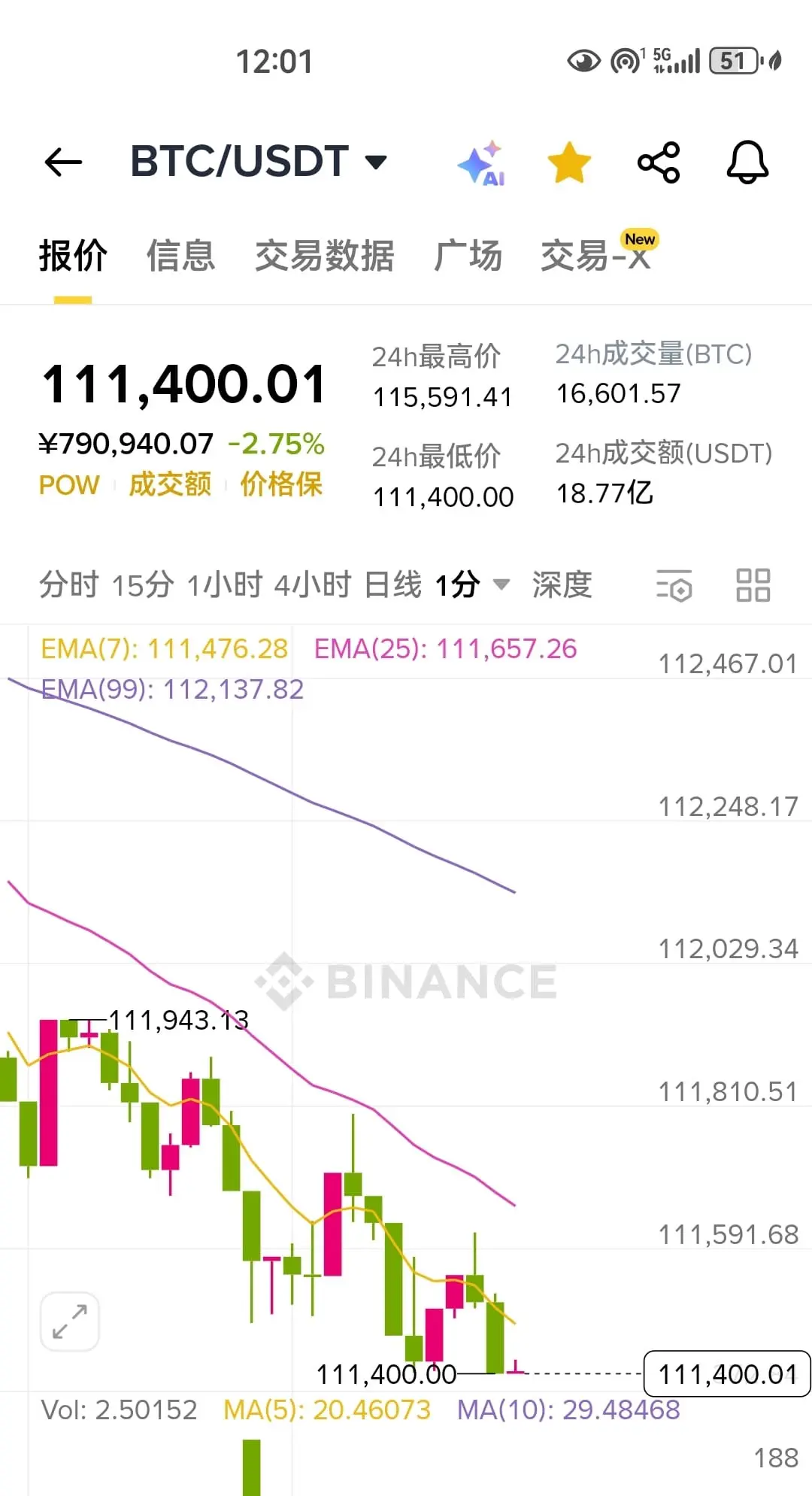Tap the POW tag link
Image resolution: width=812 pixels, height=1496 pixels.
pos(69,484)
